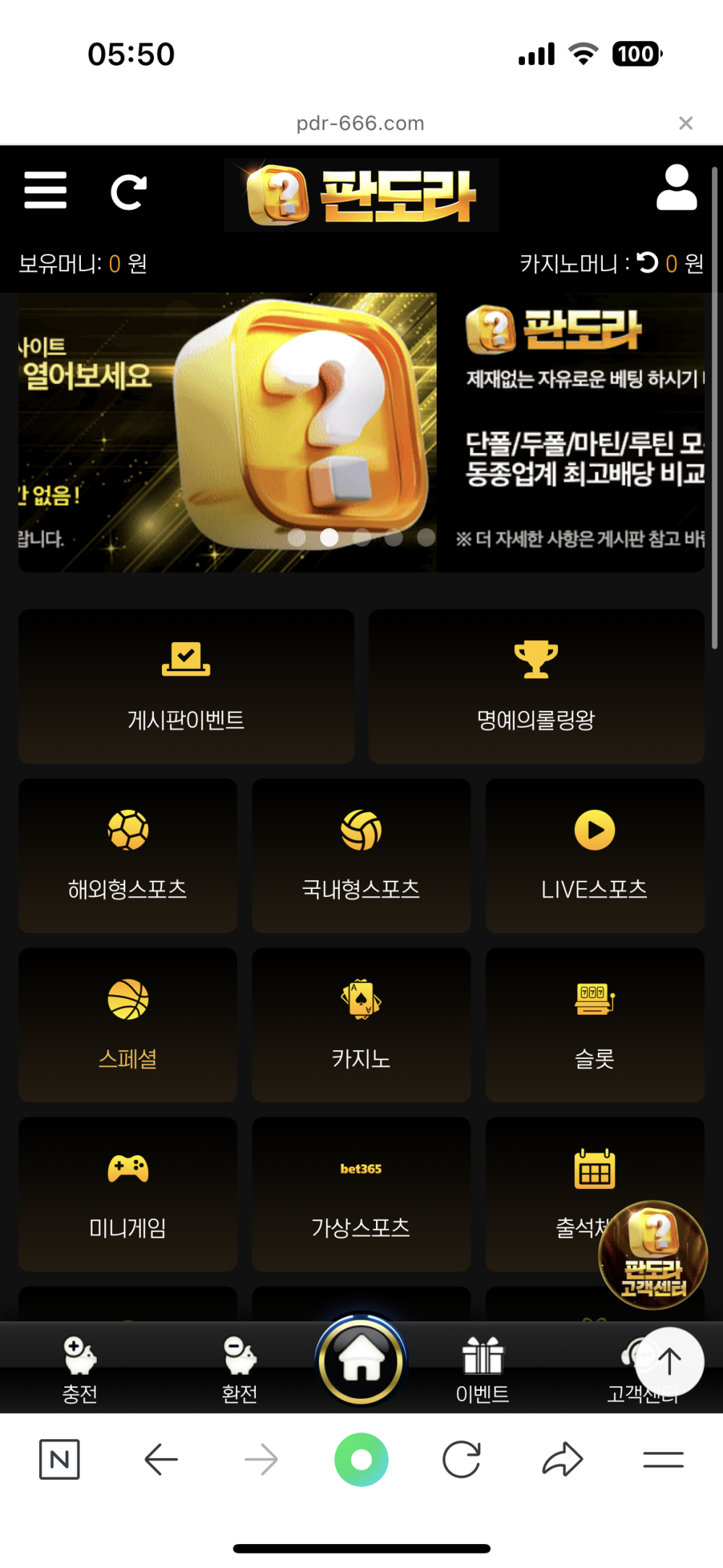This screenshot has height=1568, width=723.
Task: Select 해외형스포츠
Action: pos(128,856)
